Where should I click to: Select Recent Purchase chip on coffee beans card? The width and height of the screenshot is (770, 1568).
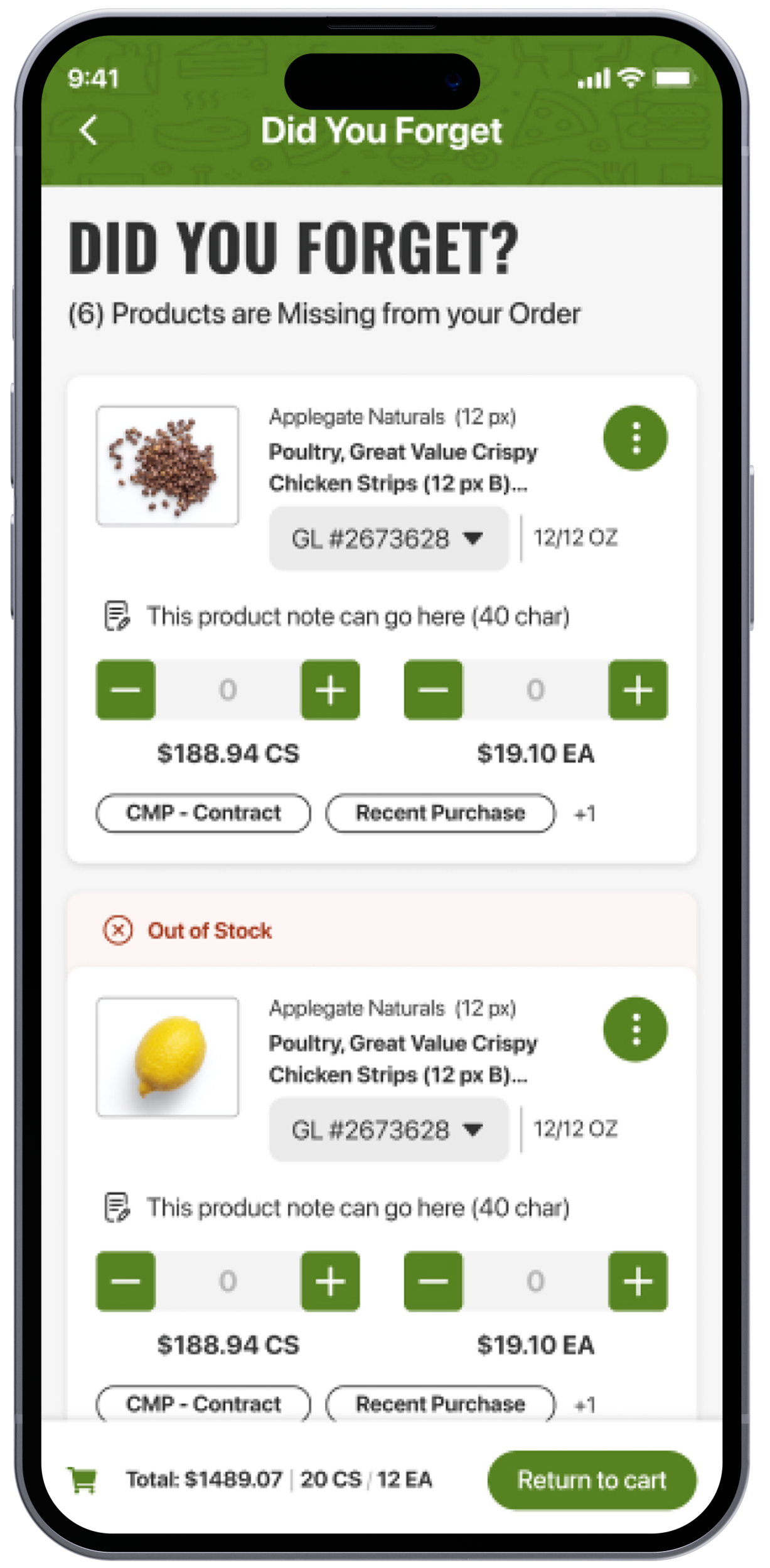point(440,813)
